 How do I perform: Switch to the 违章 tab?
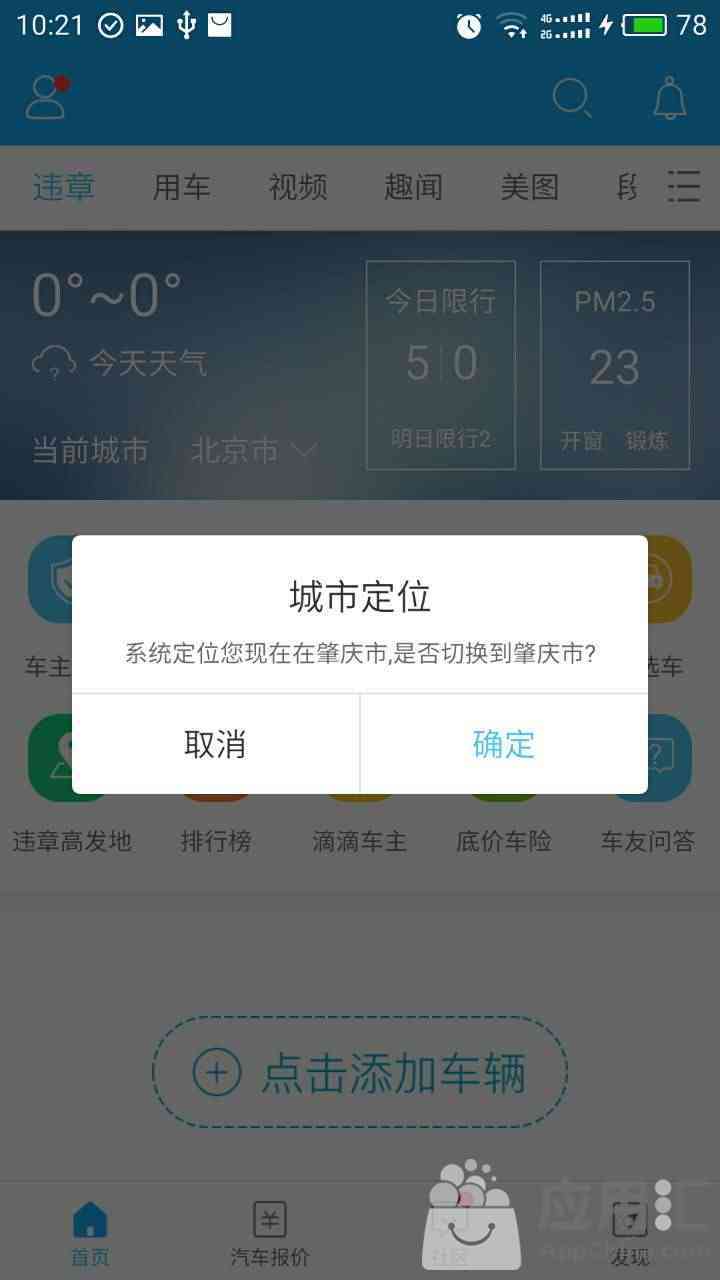pyautogui.click(x=64, y=187)
